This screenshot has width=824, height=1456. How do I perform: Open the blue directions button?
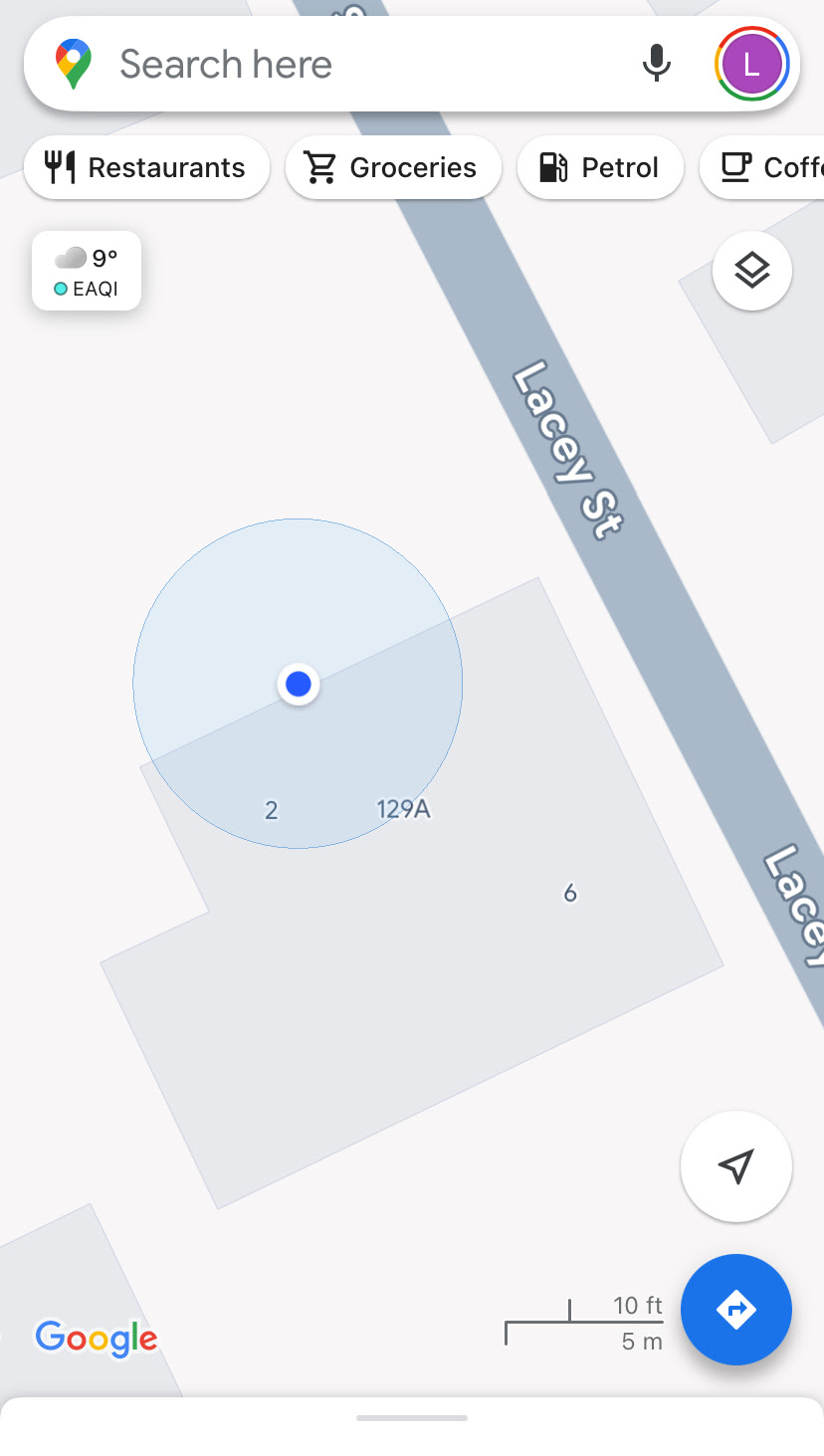pos(735,1309)
